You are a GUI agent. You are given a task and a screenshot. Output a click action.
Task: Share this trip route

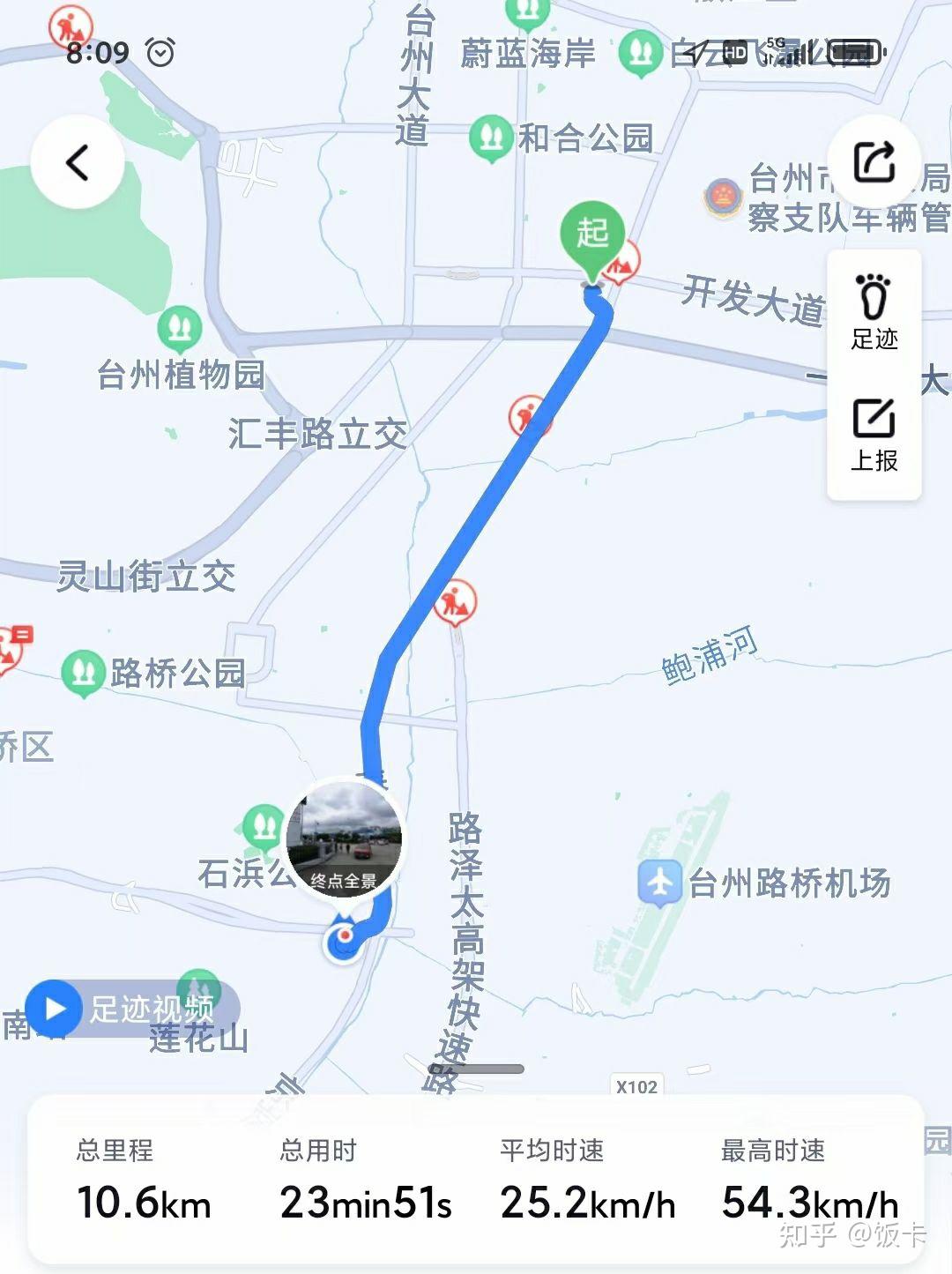(874, 162)
